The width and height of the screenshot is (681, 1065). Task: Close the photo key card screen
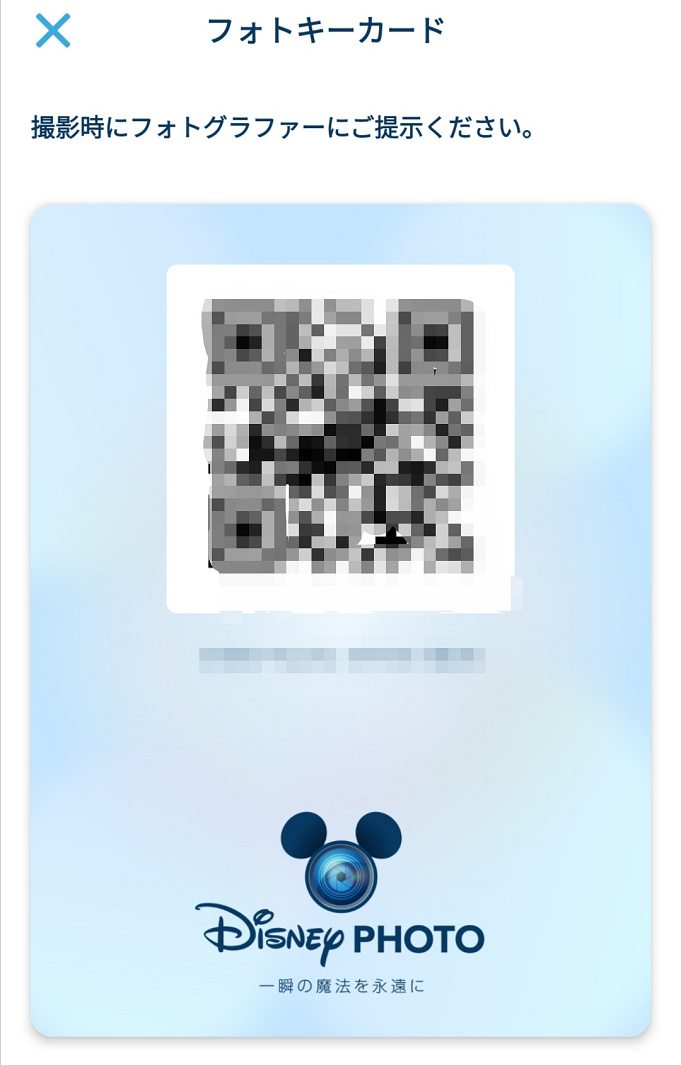pos(52,31)
